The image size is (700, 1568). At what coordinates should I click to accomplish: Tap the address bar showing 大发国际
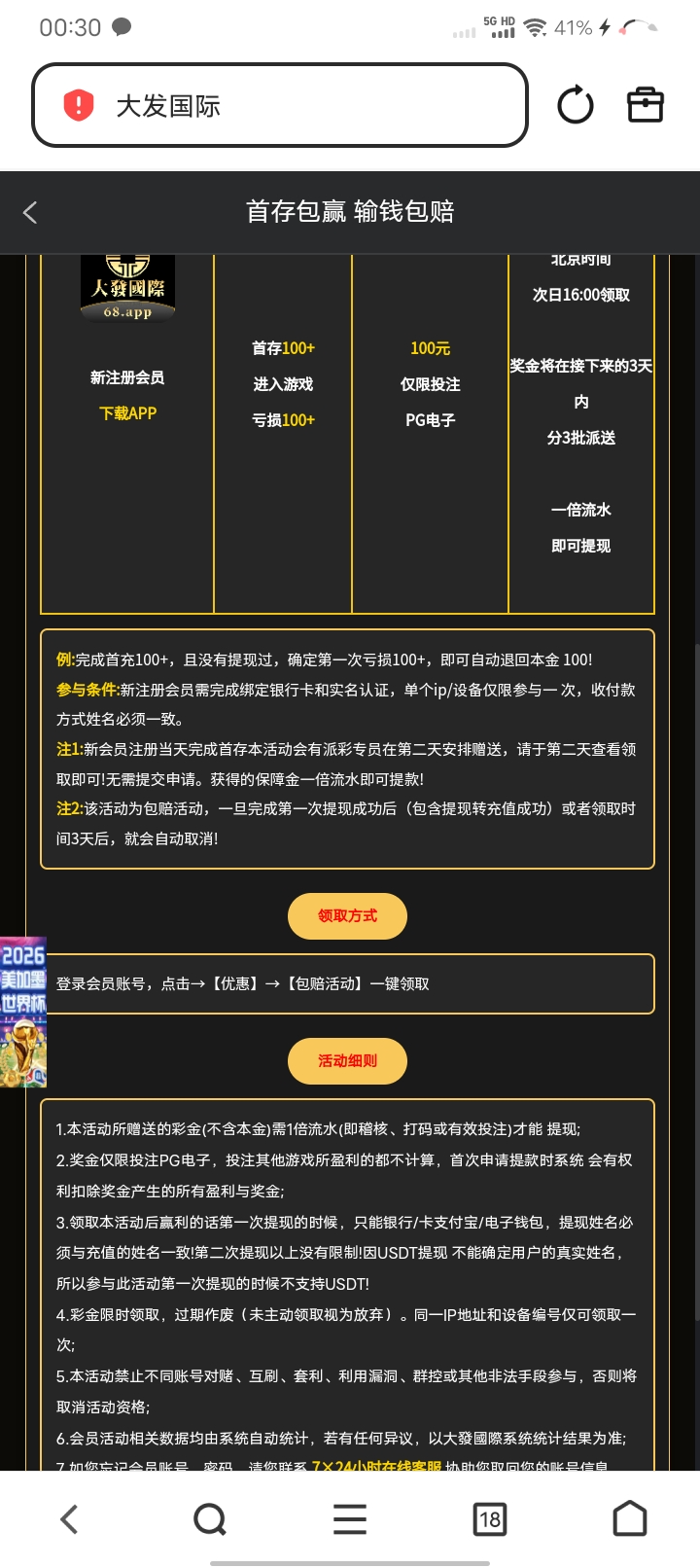(x=280, y=105)
